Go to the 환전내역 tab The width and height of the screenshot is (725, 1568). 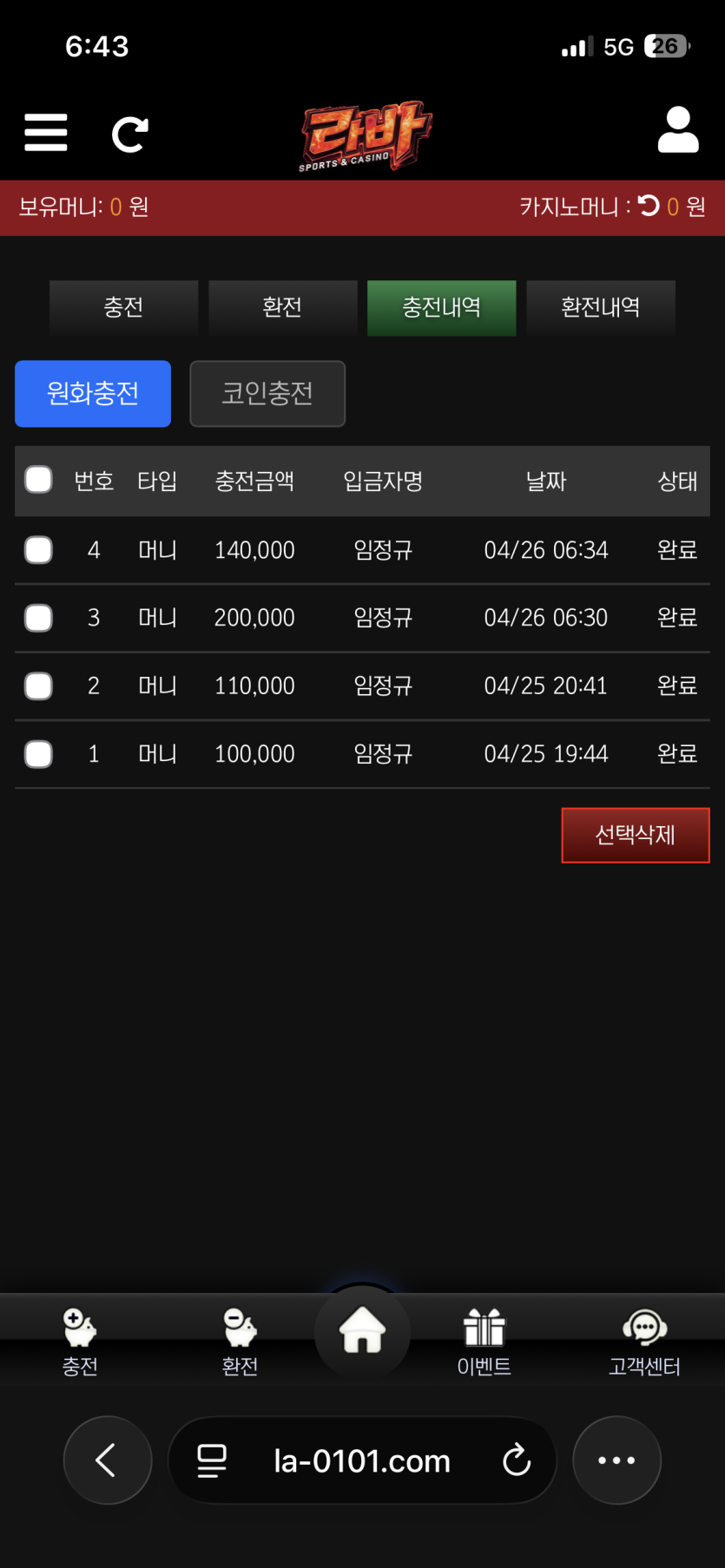coord(600,307)
